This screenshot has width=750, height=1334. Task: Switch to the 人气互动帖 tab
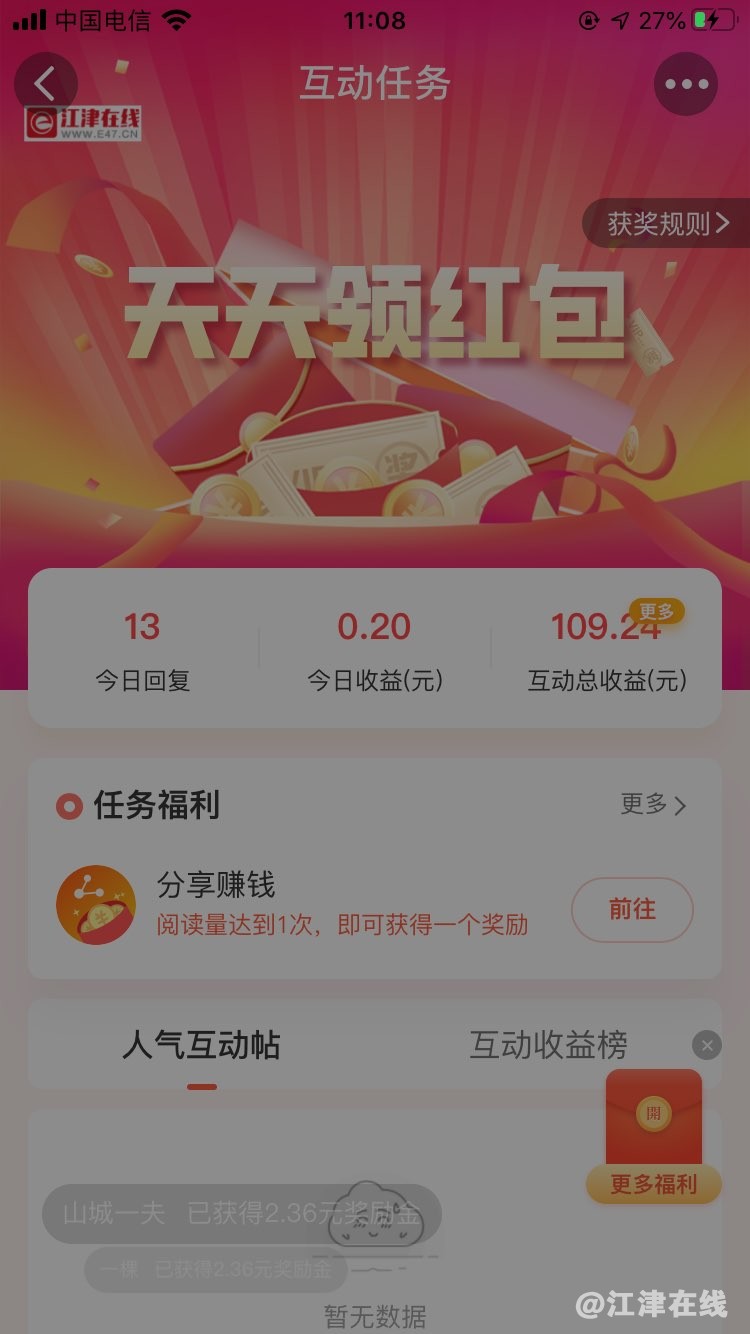[x=201, y=1046]
